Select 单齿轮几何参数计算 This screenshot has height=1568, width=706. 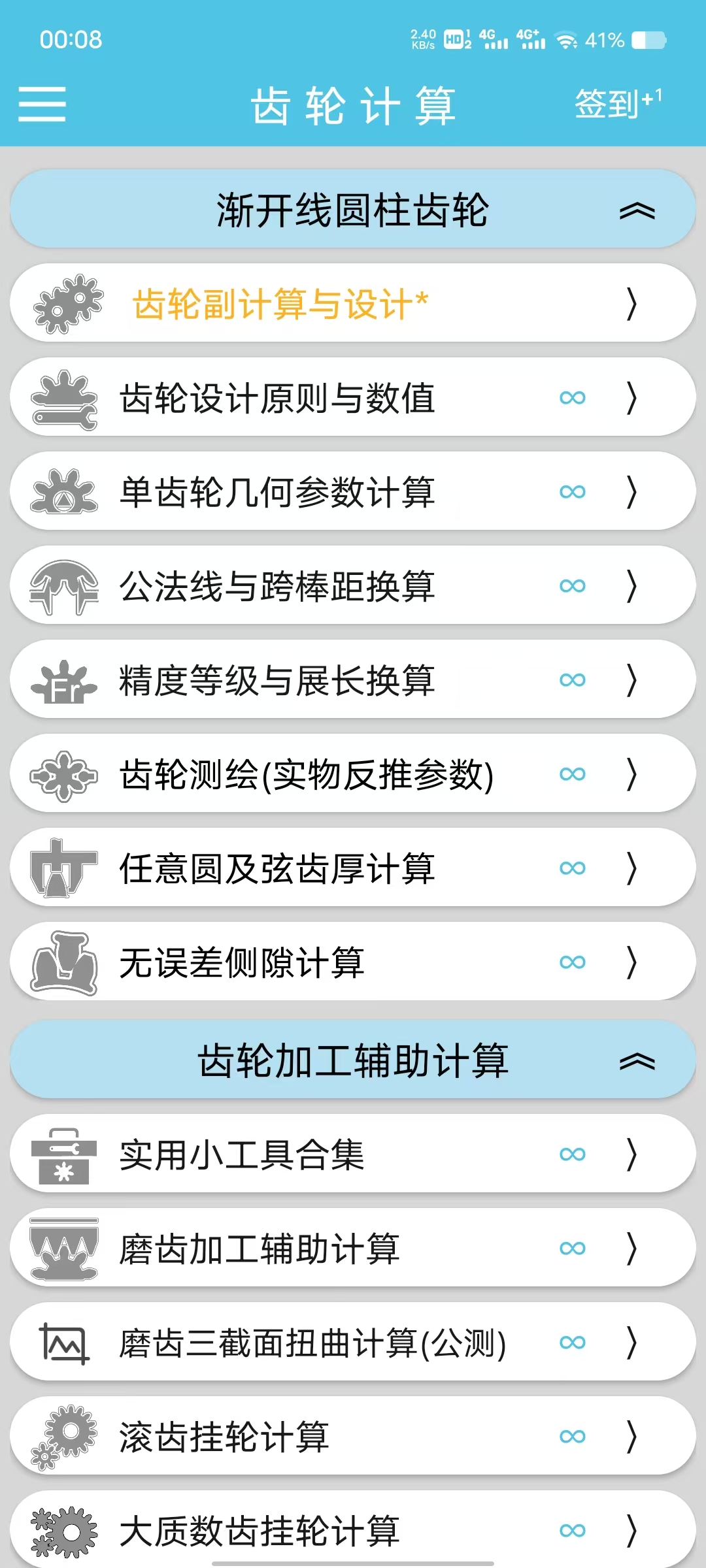tap(353, 491)
